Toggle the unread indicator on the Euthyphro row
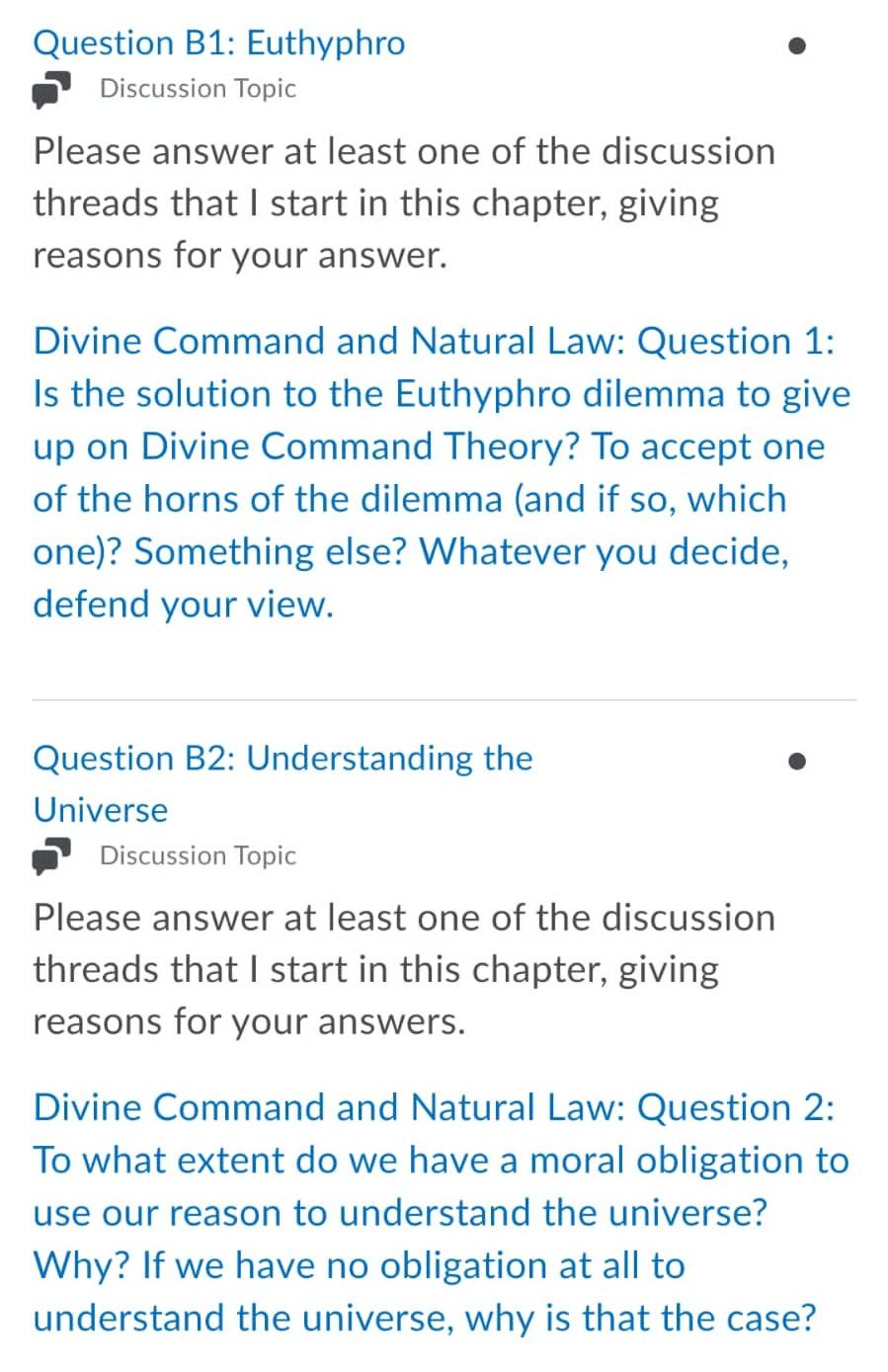888x1372 pixels. pos(798,44)
